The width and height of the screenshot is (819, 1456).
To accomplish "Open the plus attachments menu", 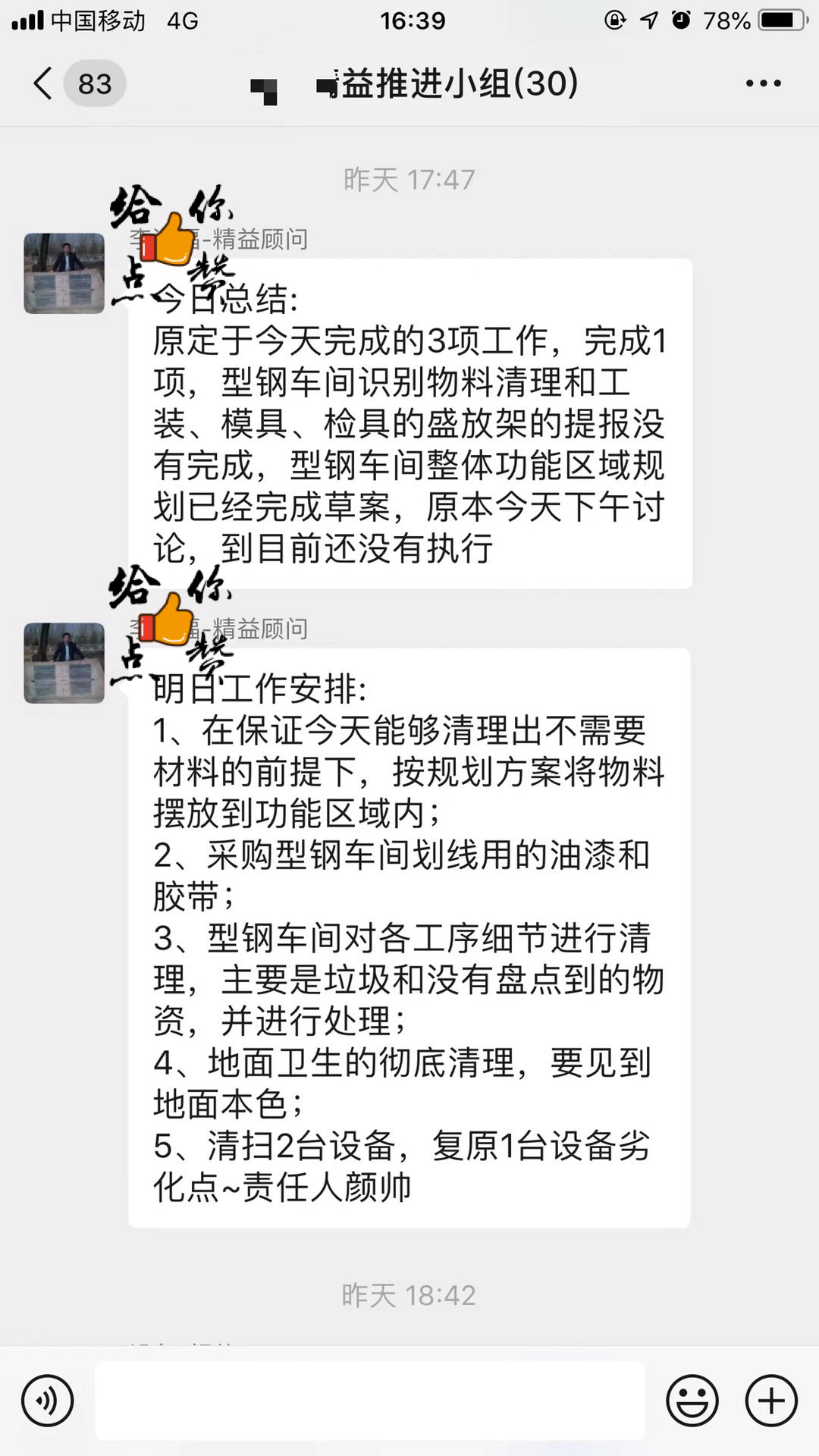I will pos(771,1401).
